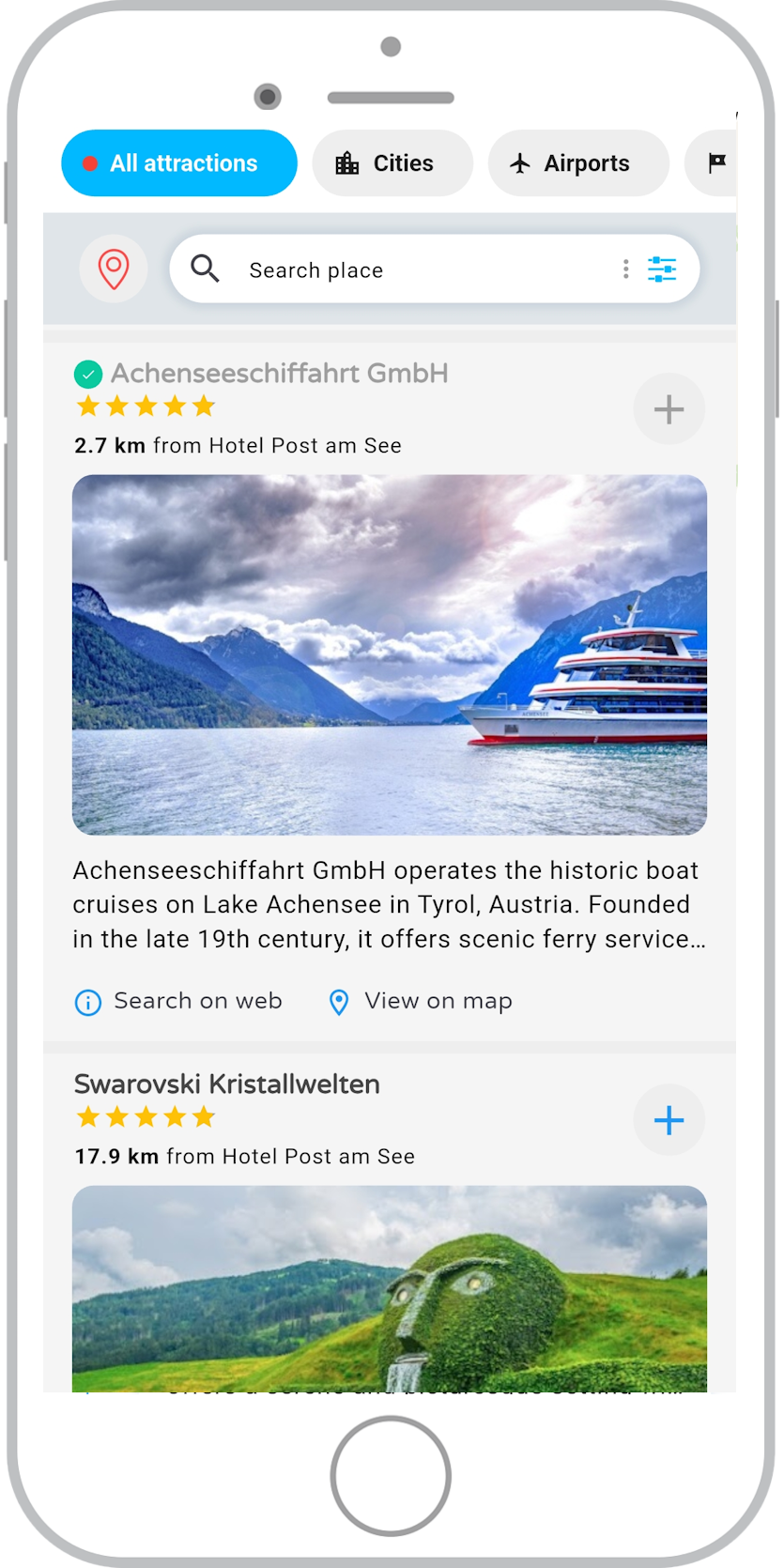Screen dimensions: 784x1568
Task: Open the three-dot search options menu
Action: click(x=625, y=269)
